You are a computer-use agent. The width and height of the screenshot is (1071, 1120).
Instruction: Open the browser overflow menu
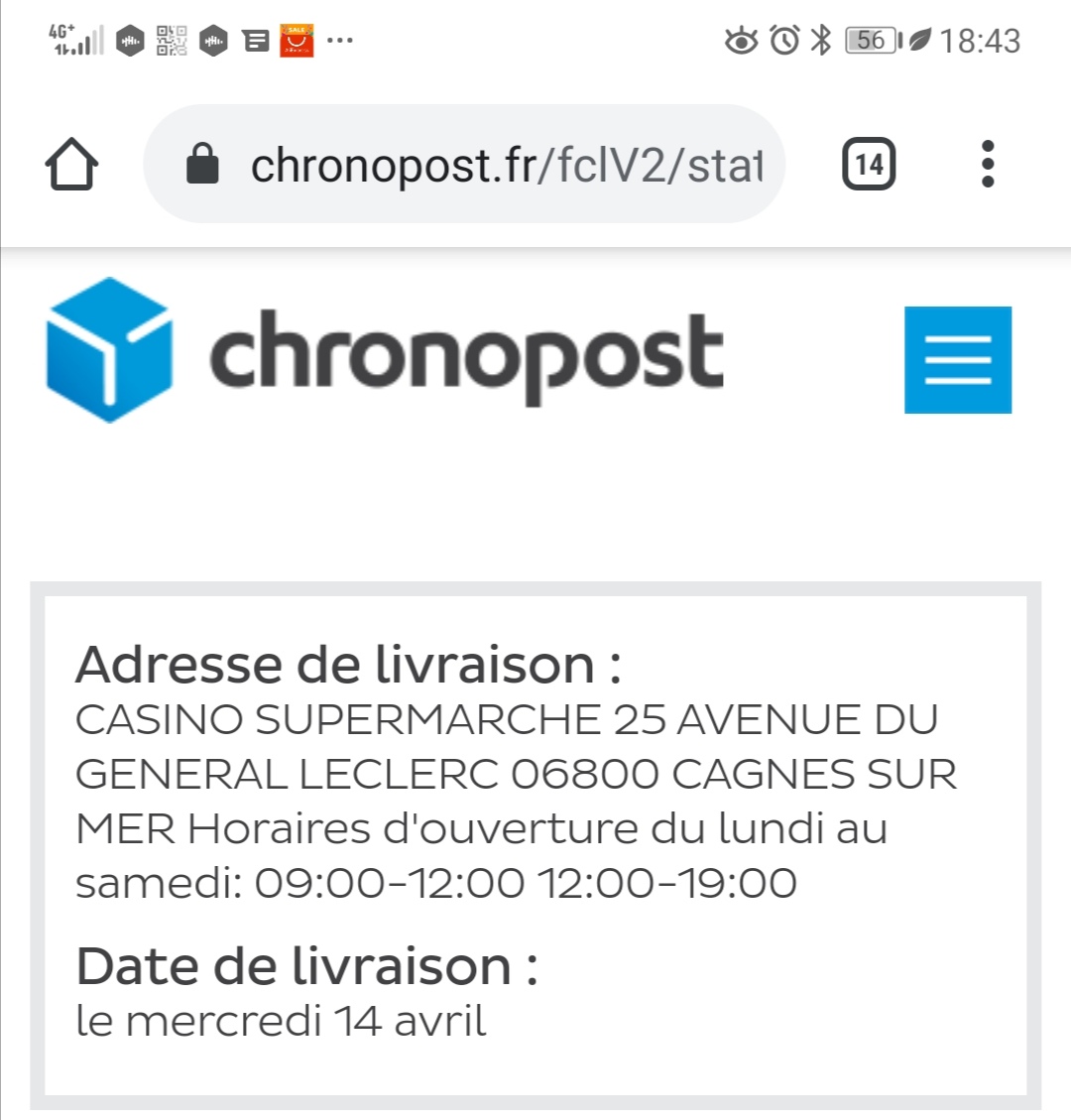point(987,165)
